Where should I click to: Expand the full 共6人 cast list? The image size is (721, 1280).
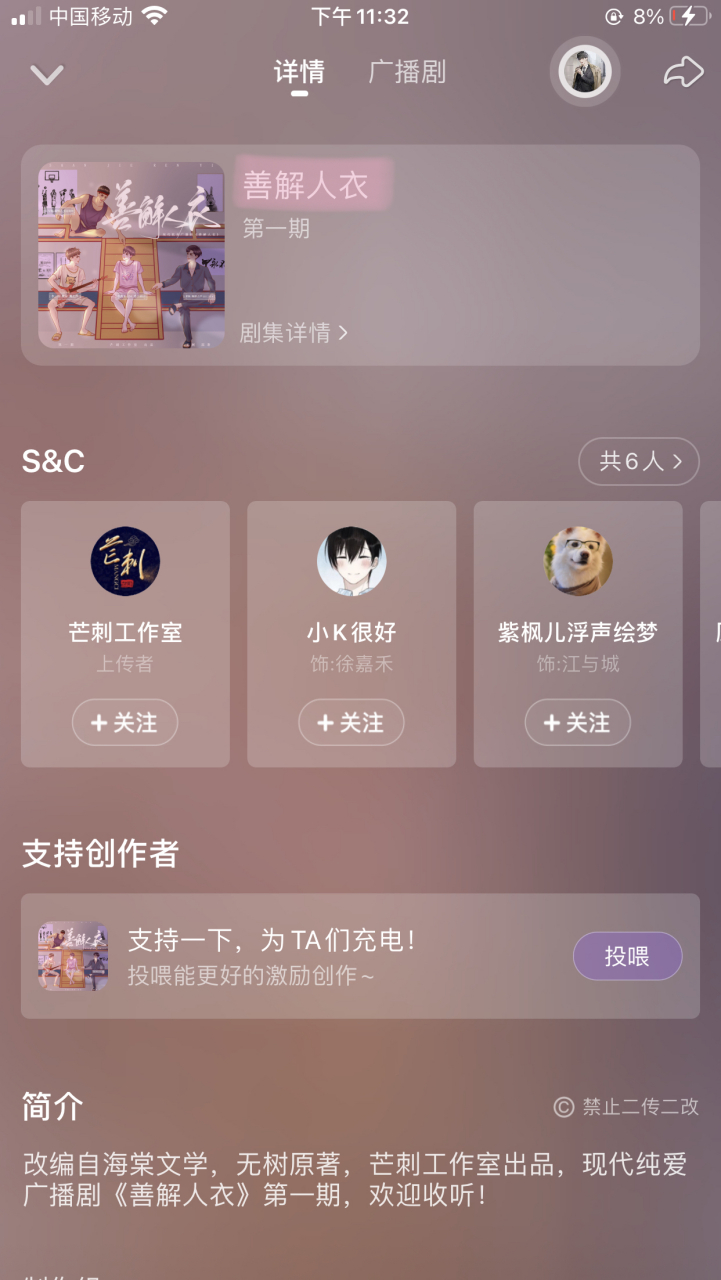pos(638,461)
